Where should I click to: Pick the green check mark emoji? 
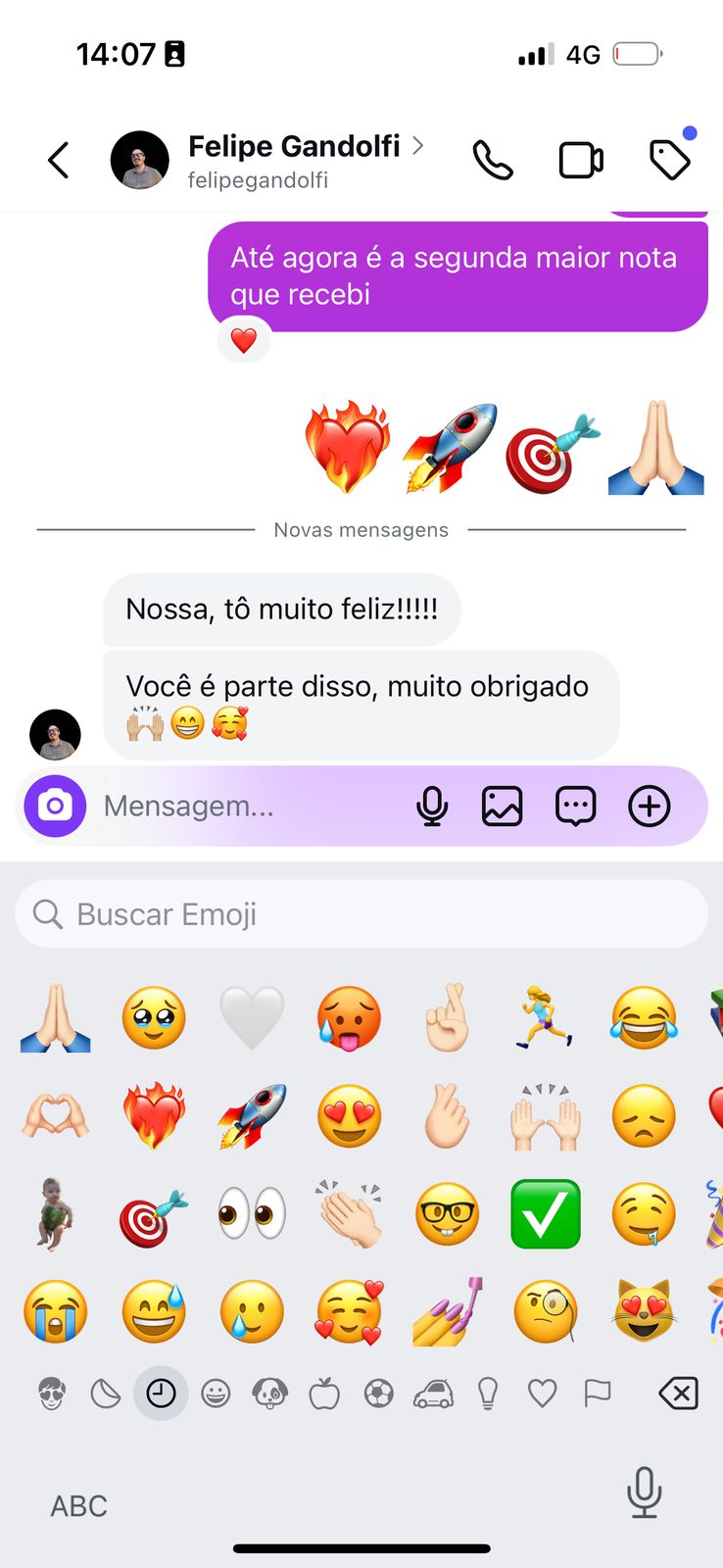tap(546, 1214)
